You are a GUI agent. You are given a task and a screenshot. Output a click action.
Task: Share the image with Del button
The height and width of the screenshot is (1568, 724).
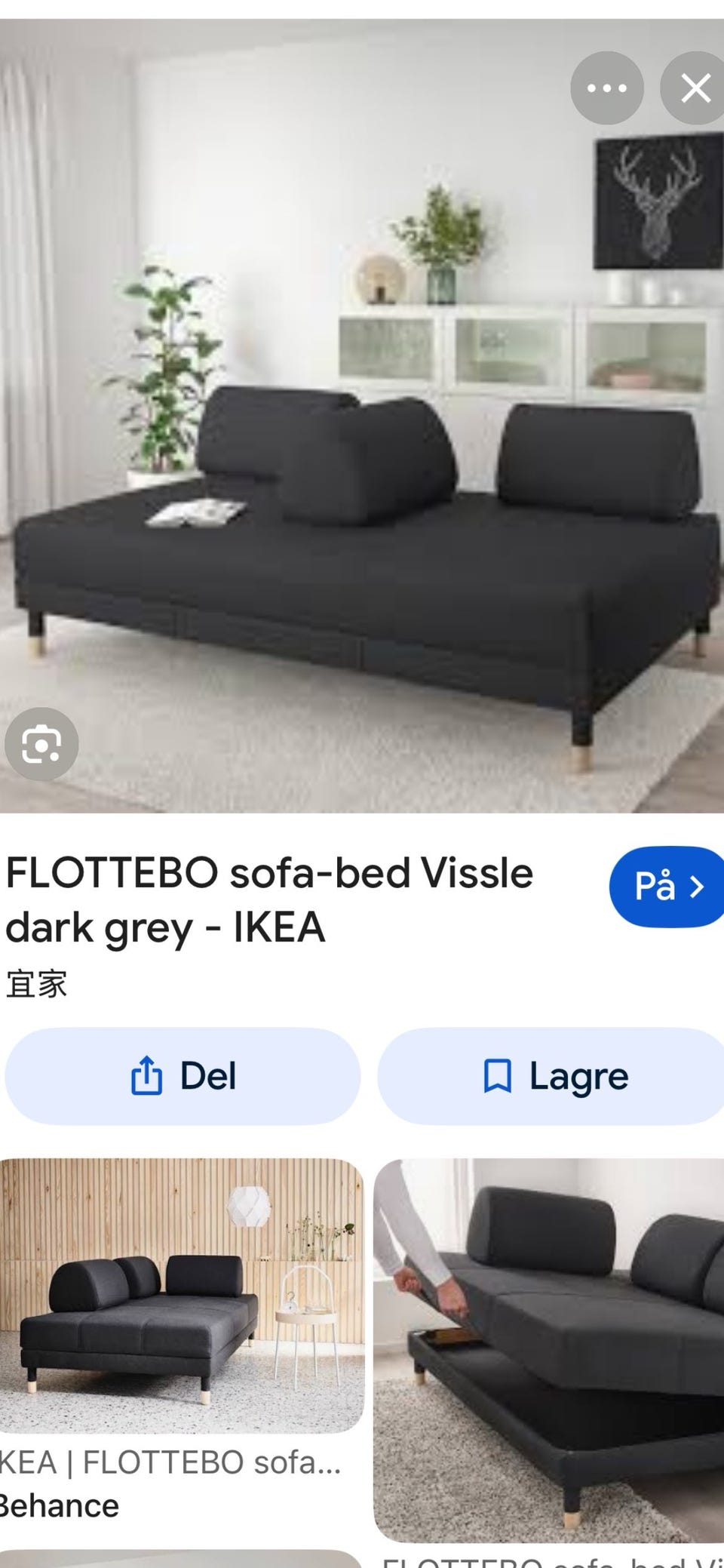click(183, 1076)
